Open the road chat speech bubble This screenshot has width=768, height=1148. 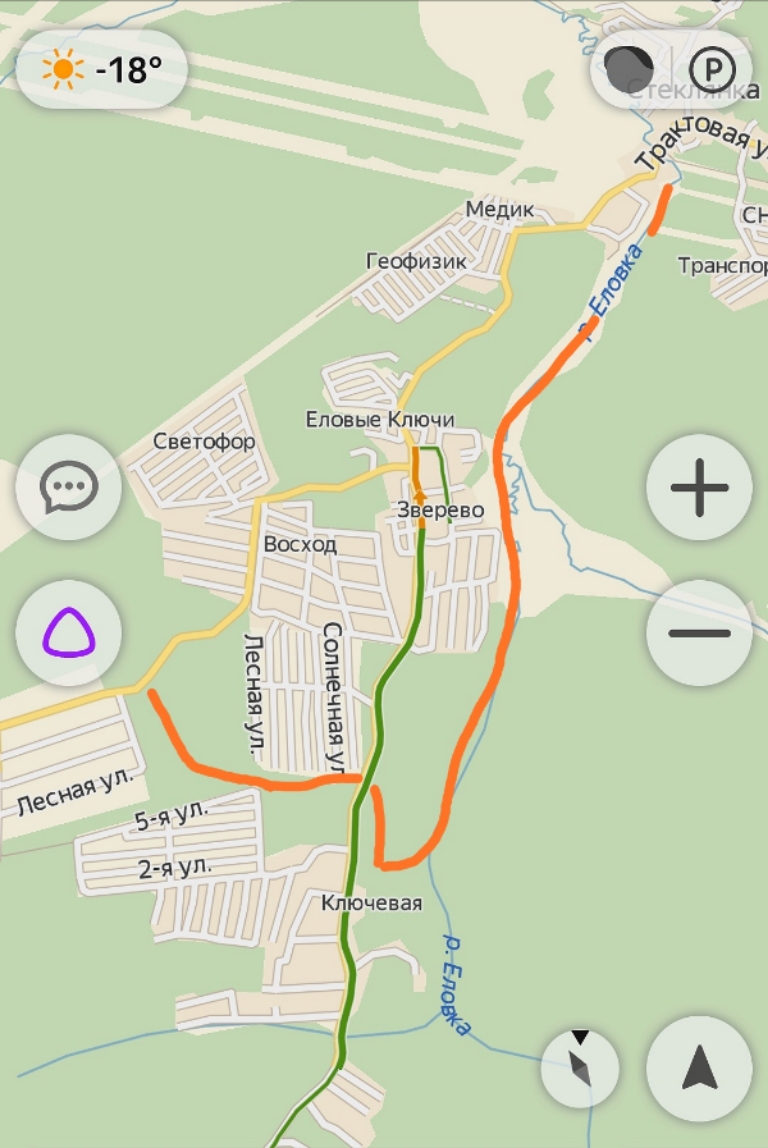[x=68, y=488]
